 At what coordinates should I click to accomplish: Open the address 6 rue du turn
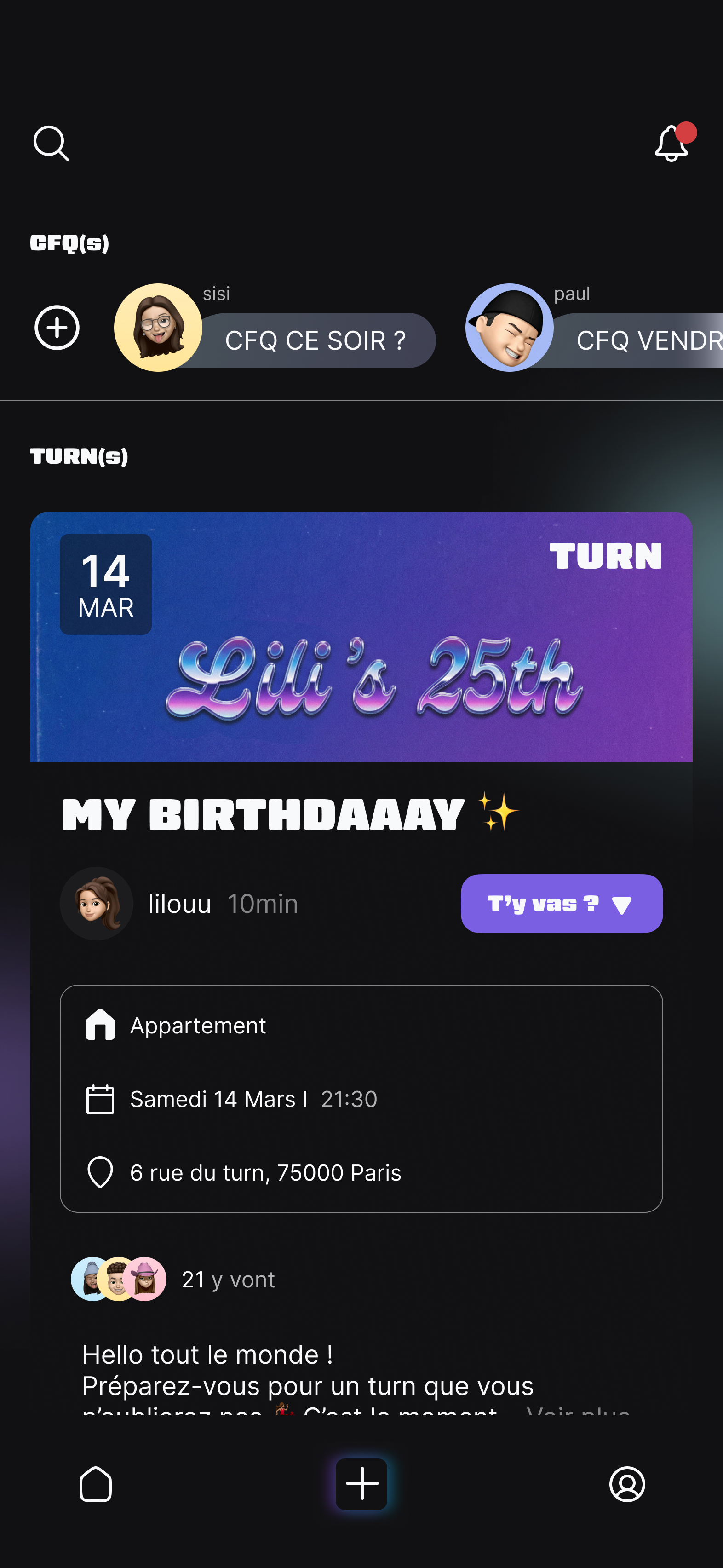click(x=265, y=1173)
